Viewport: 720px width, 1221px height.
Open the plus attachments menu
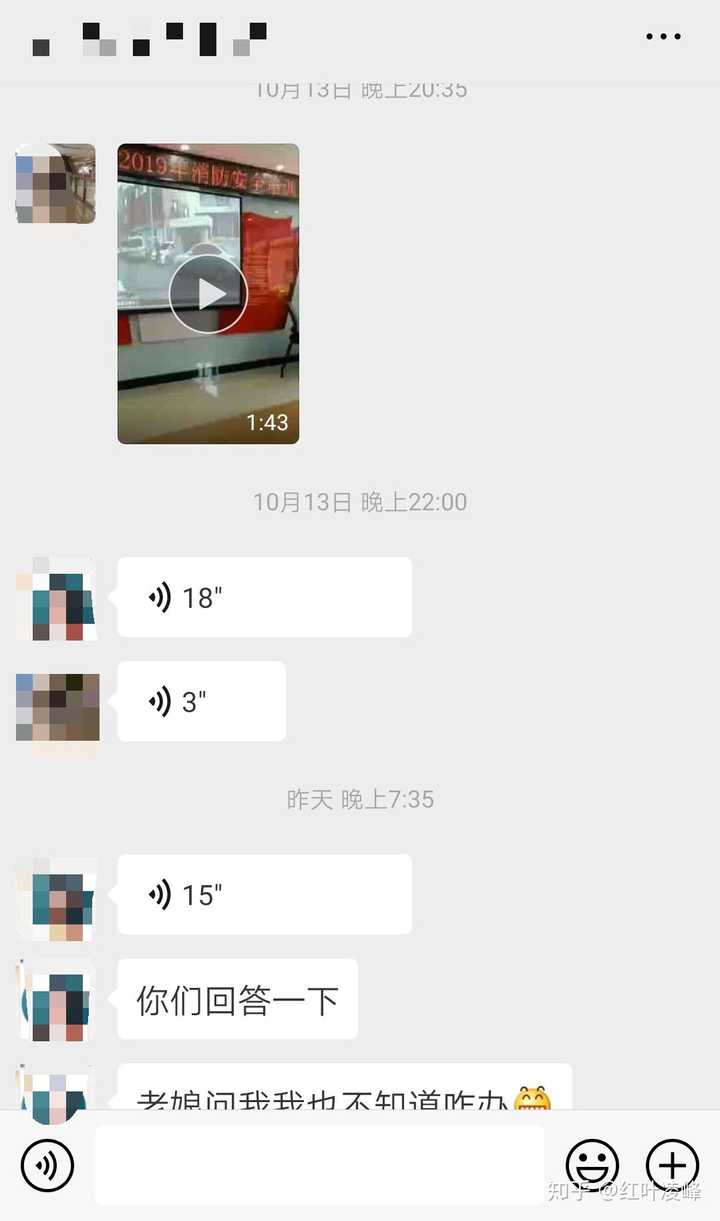672,1165
